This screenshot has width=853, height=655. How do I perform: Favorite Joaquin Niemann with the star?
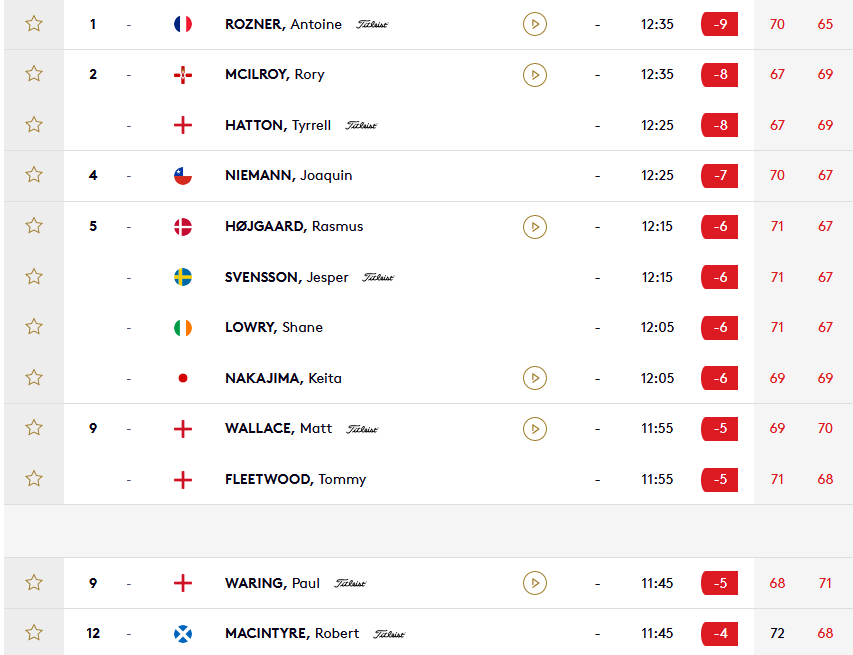click(x=34, y=175)
